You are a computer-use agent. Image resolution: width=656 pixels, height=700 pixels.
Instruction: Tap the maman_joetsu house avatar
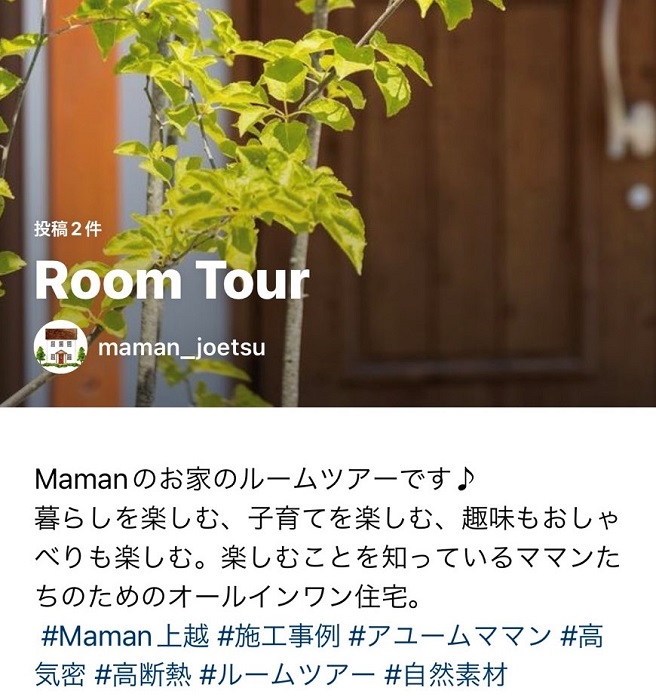[60, 347]
